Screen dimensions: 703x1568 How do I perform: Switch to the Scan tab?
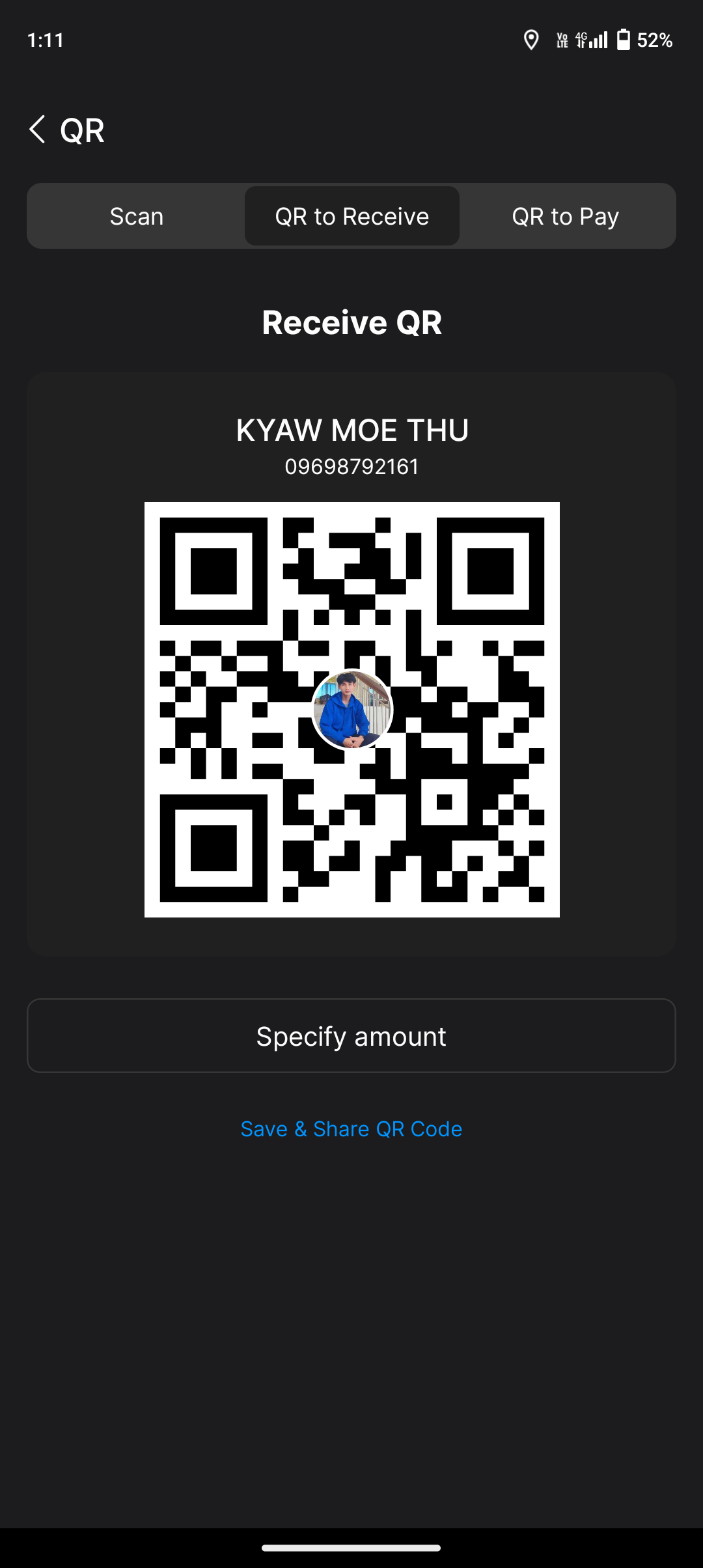(x=137, y=216)
